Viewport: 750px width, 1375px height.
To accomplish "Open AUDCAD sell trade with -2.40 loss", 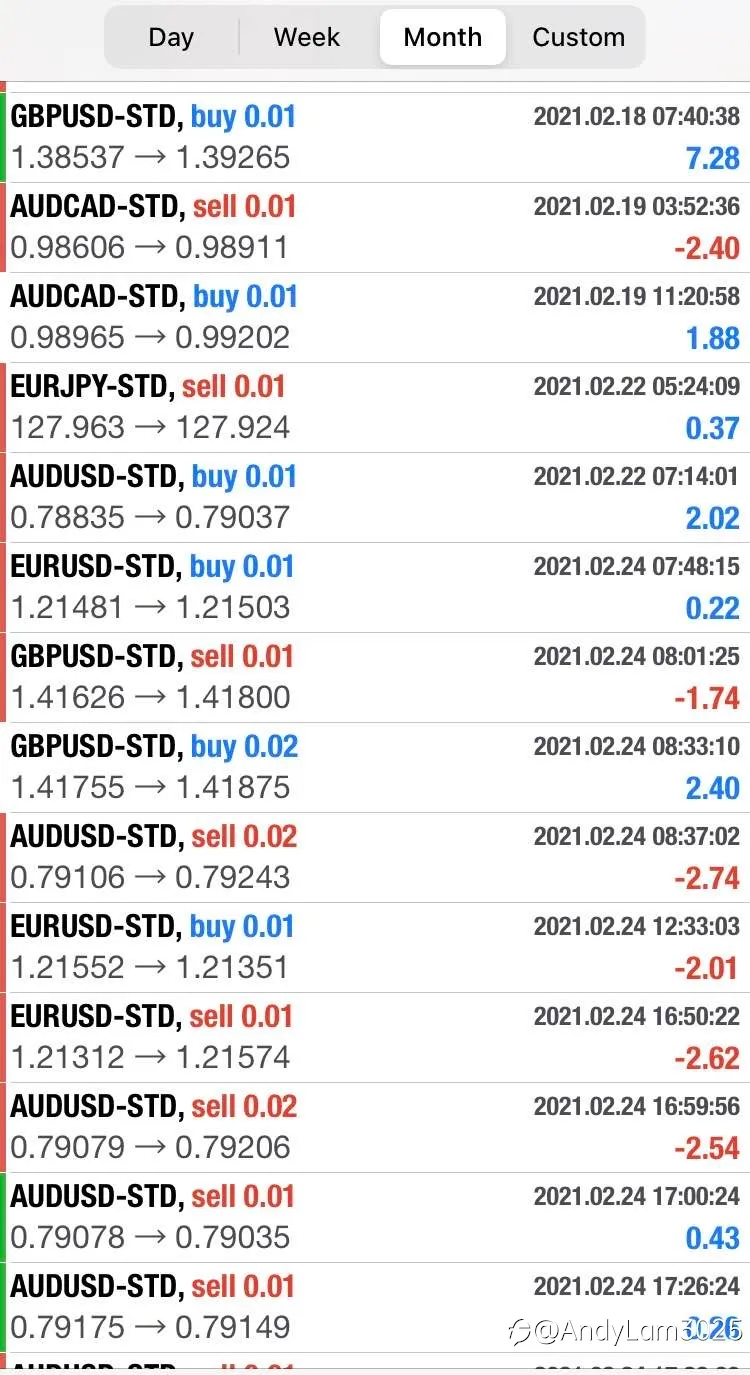I will 375,228.
